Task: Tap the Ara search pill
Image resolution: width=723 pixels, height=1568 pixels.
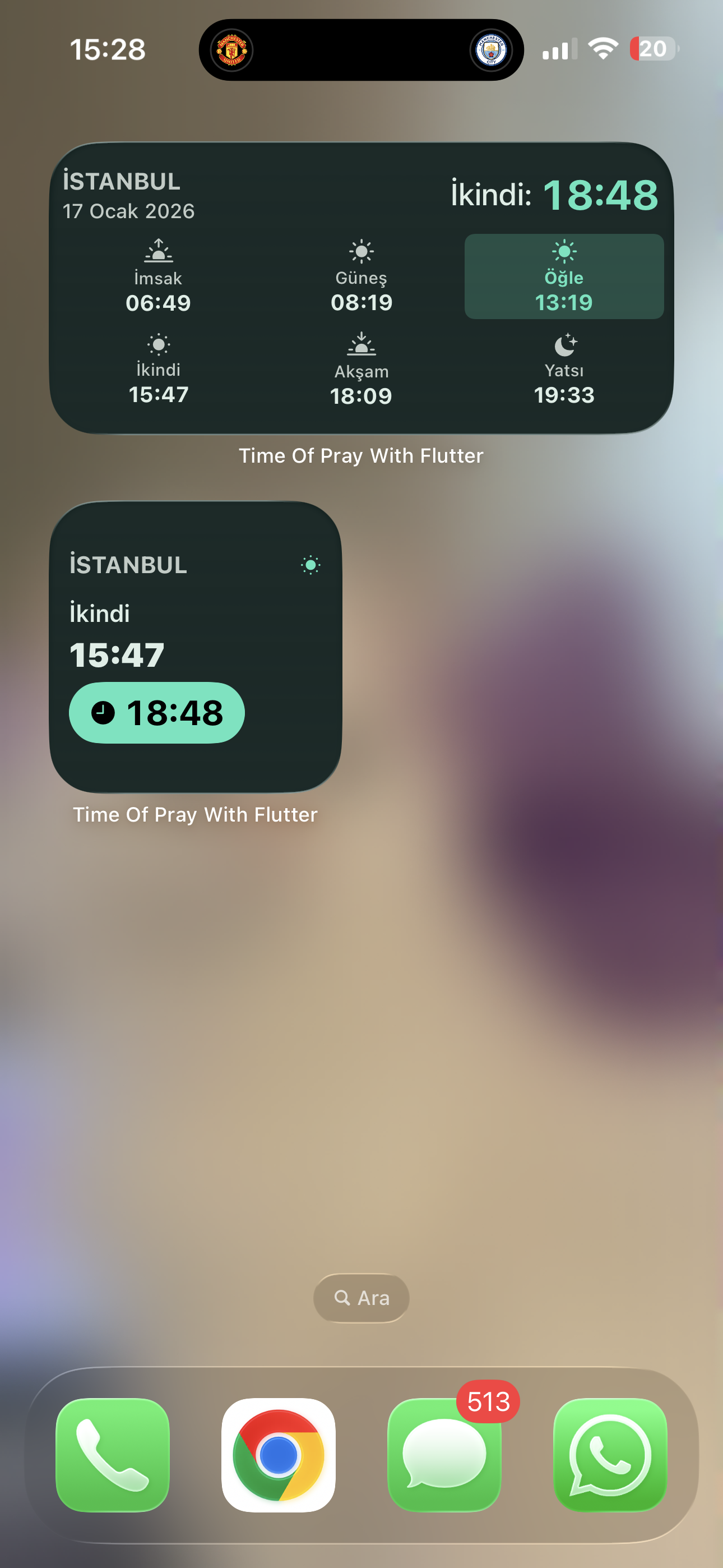Action: [361, 1298]
